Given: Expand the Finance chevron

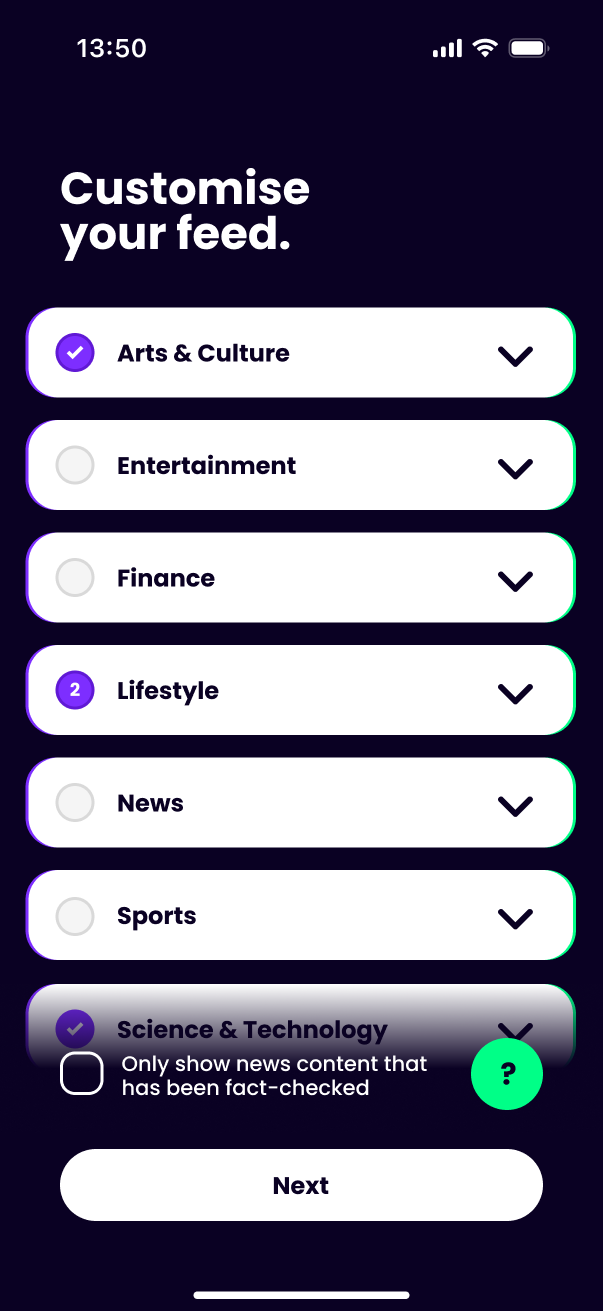Looking at the screenshot, I should [x=515, y=580].
